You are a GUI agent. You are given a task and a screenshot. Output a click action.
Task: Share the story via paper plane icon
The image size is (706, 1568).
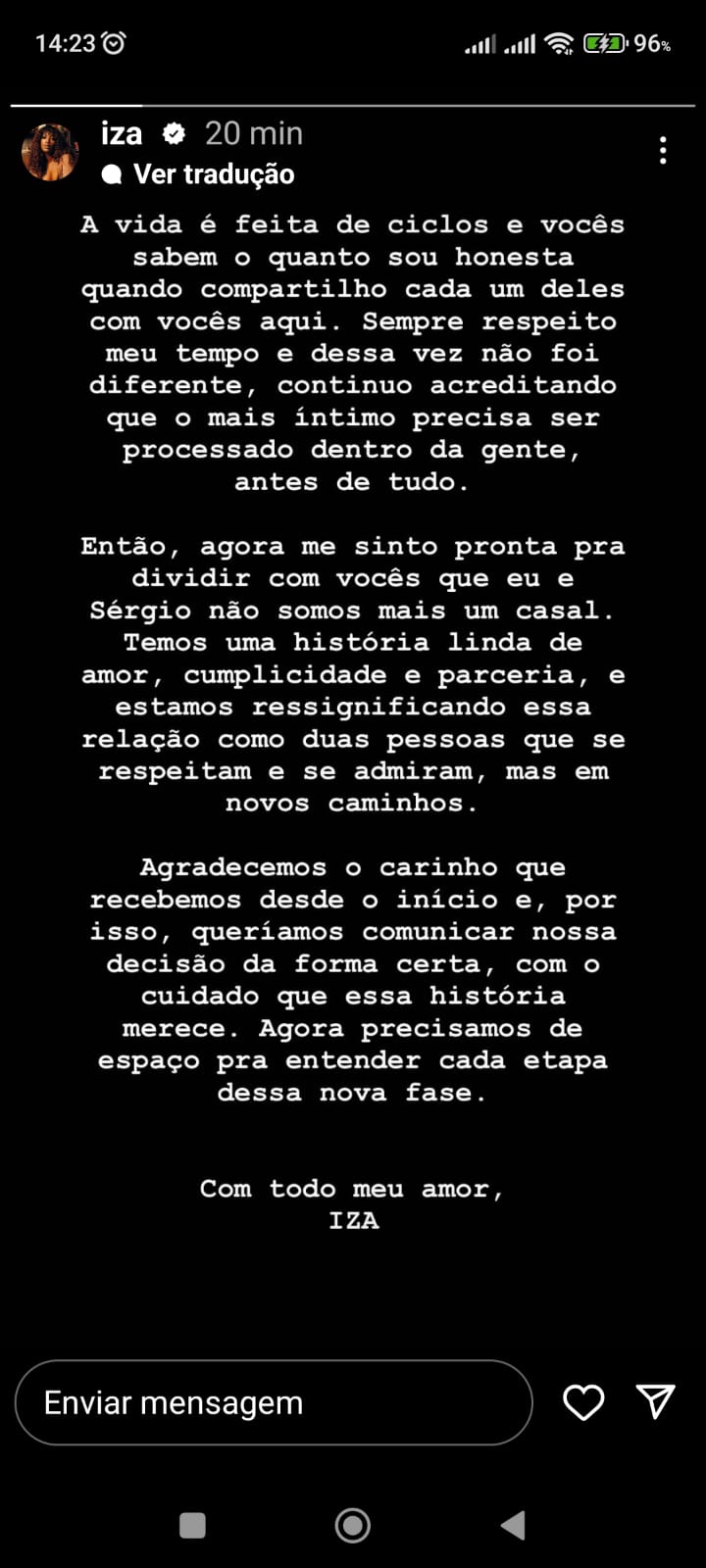(655, 1401)
